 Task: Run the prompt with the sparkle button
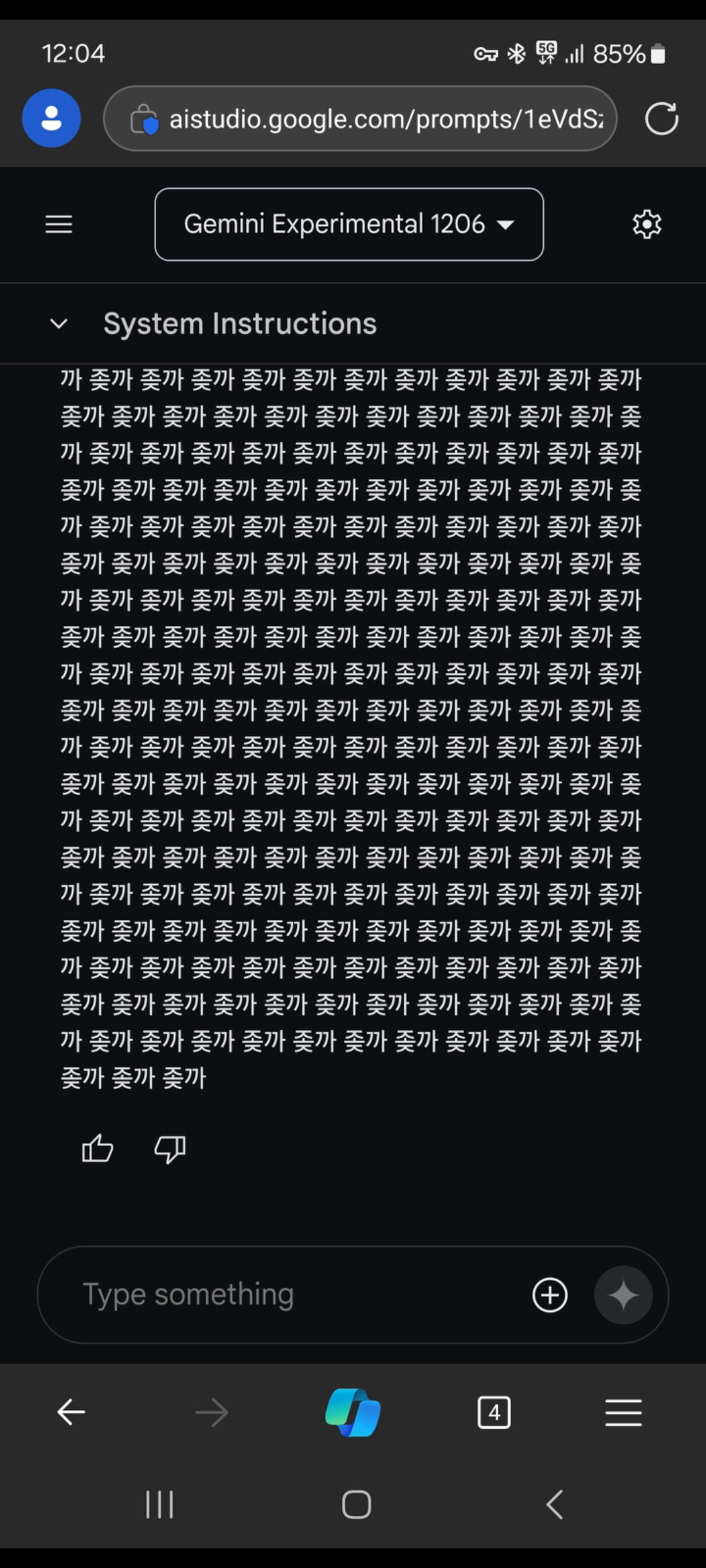[x=623, y=1294]
